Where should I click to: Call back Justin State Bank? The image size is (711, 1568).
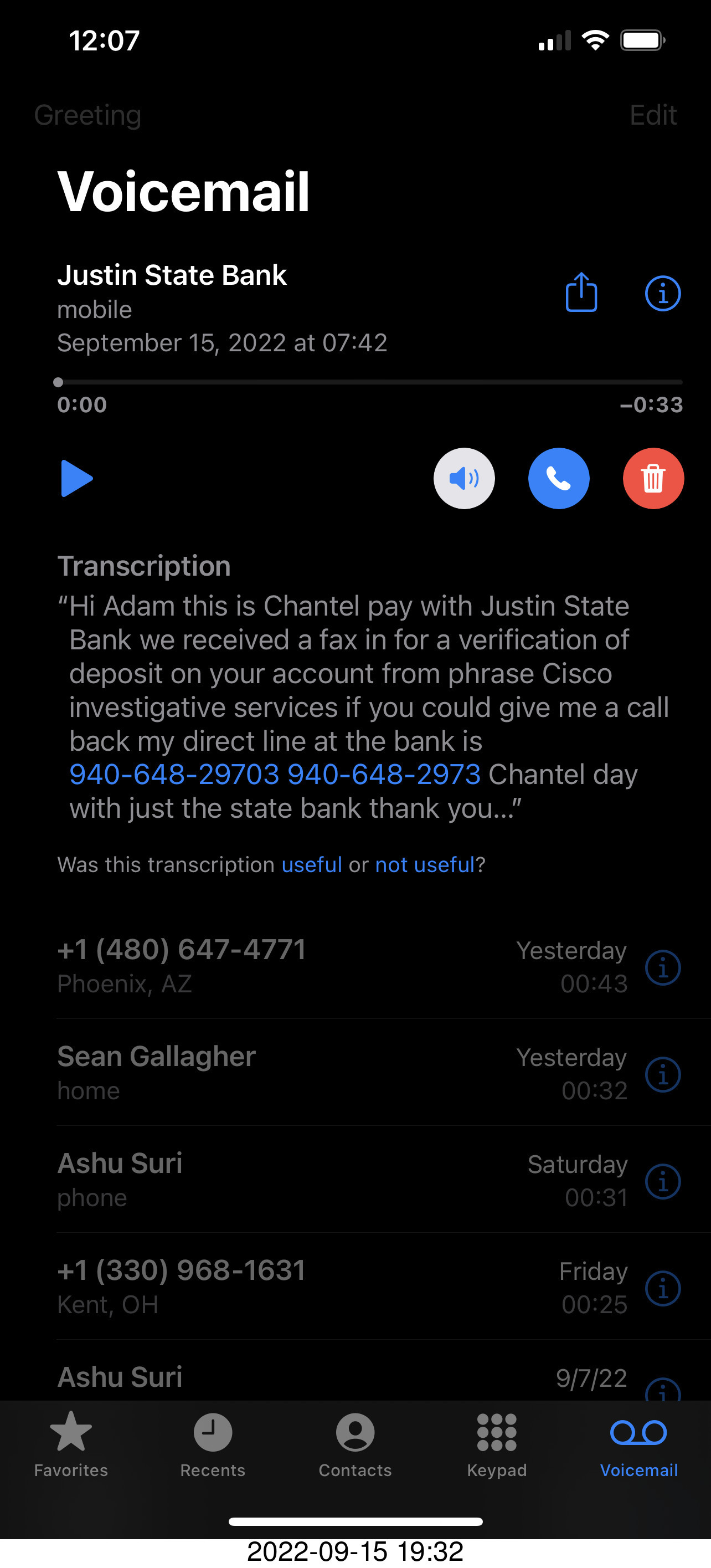pyautogui.click(x=558, y=479)
